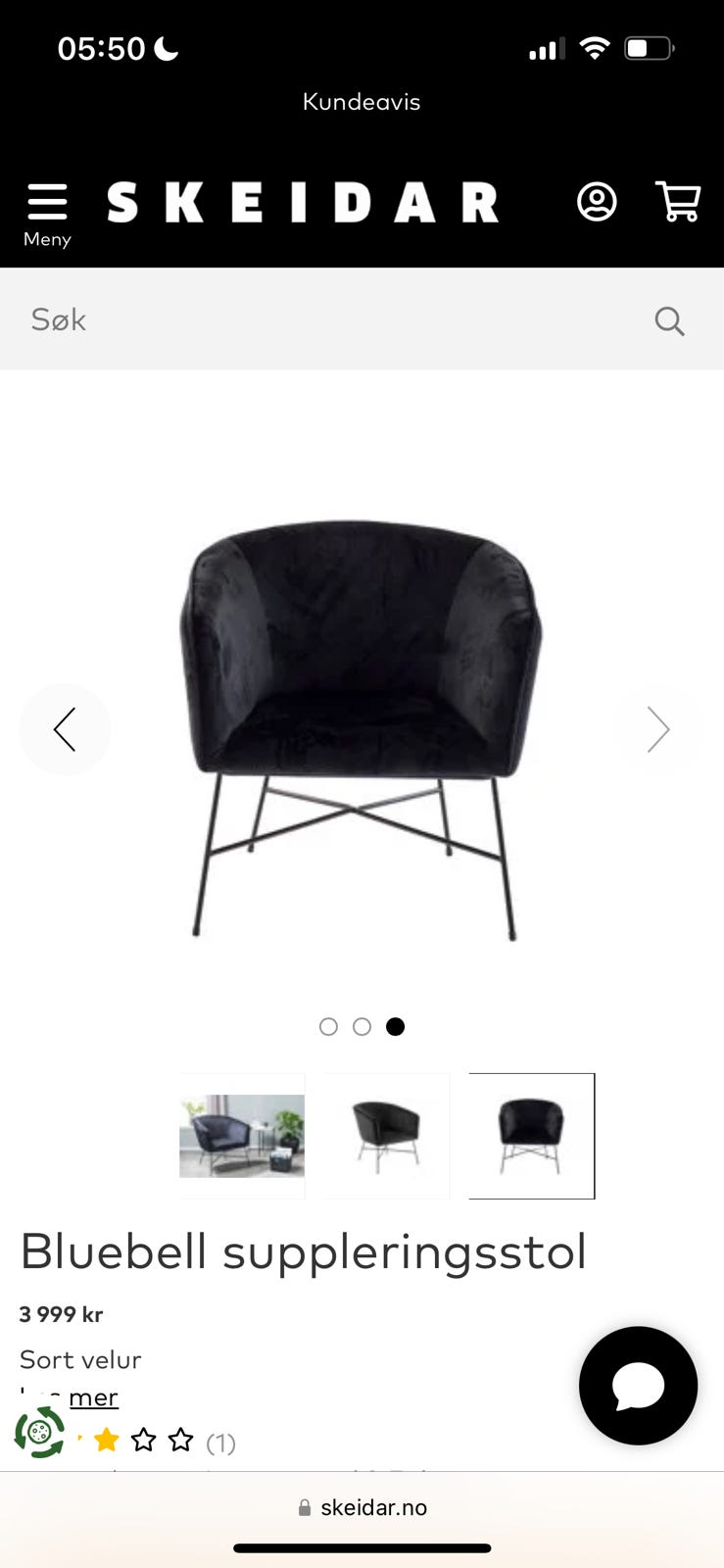Select the first image page dot

click(x=328, y=1026)
